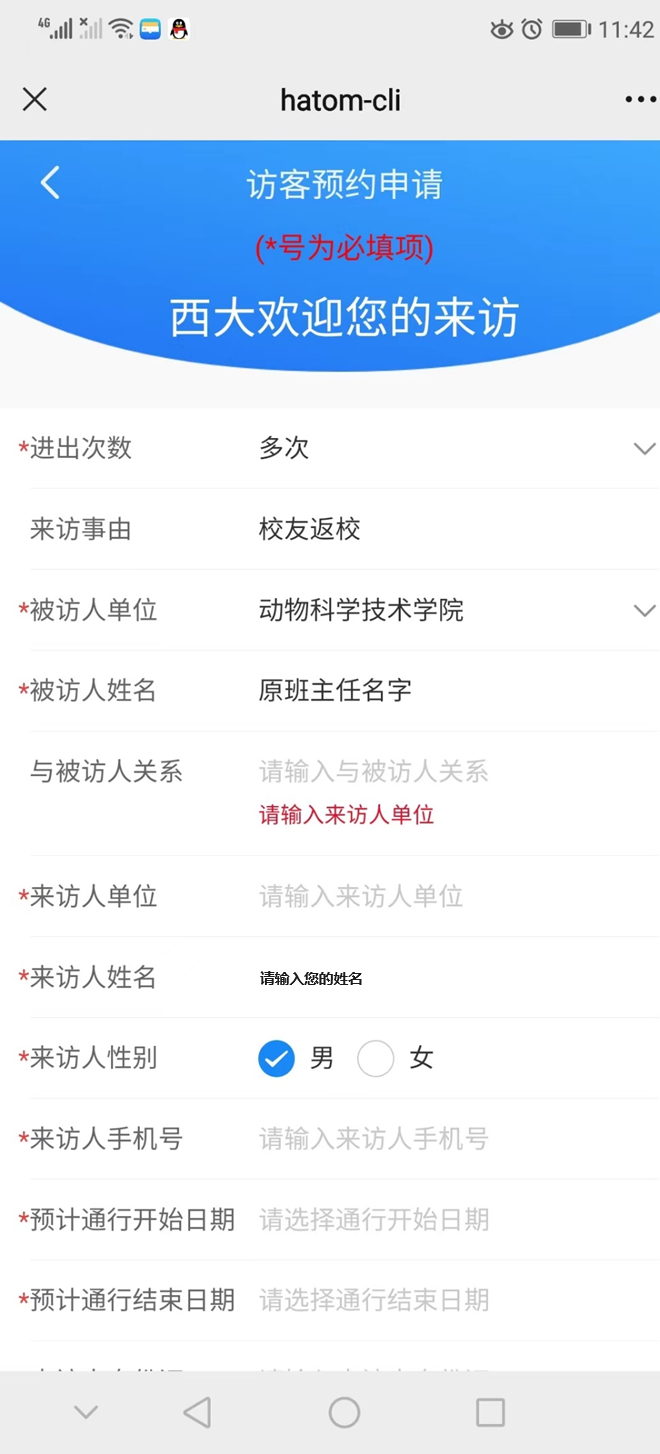
Task: Expand the 进出次数 dropdown
Action: (x=644, y=449)
